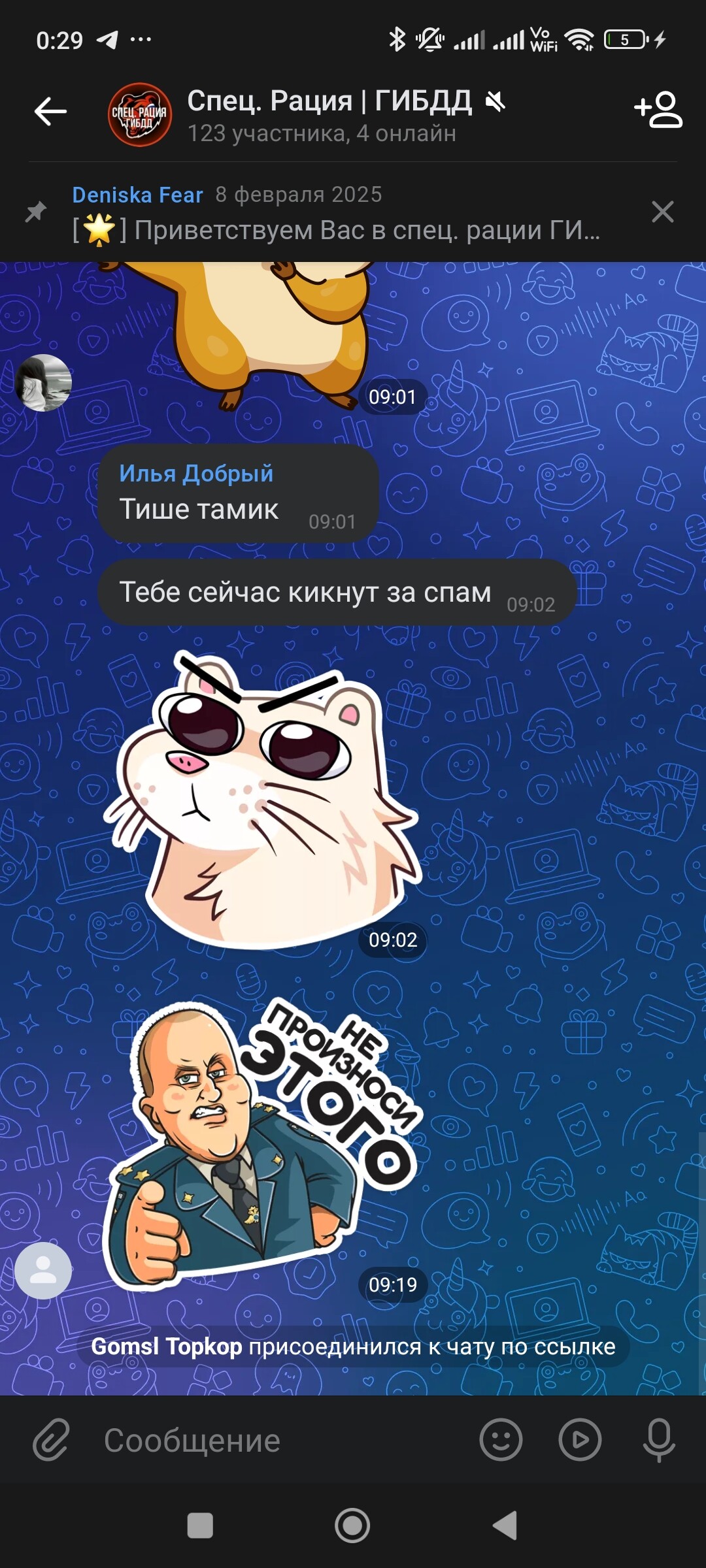Open Илья Добрый's profile from his name

pos(196,473)
